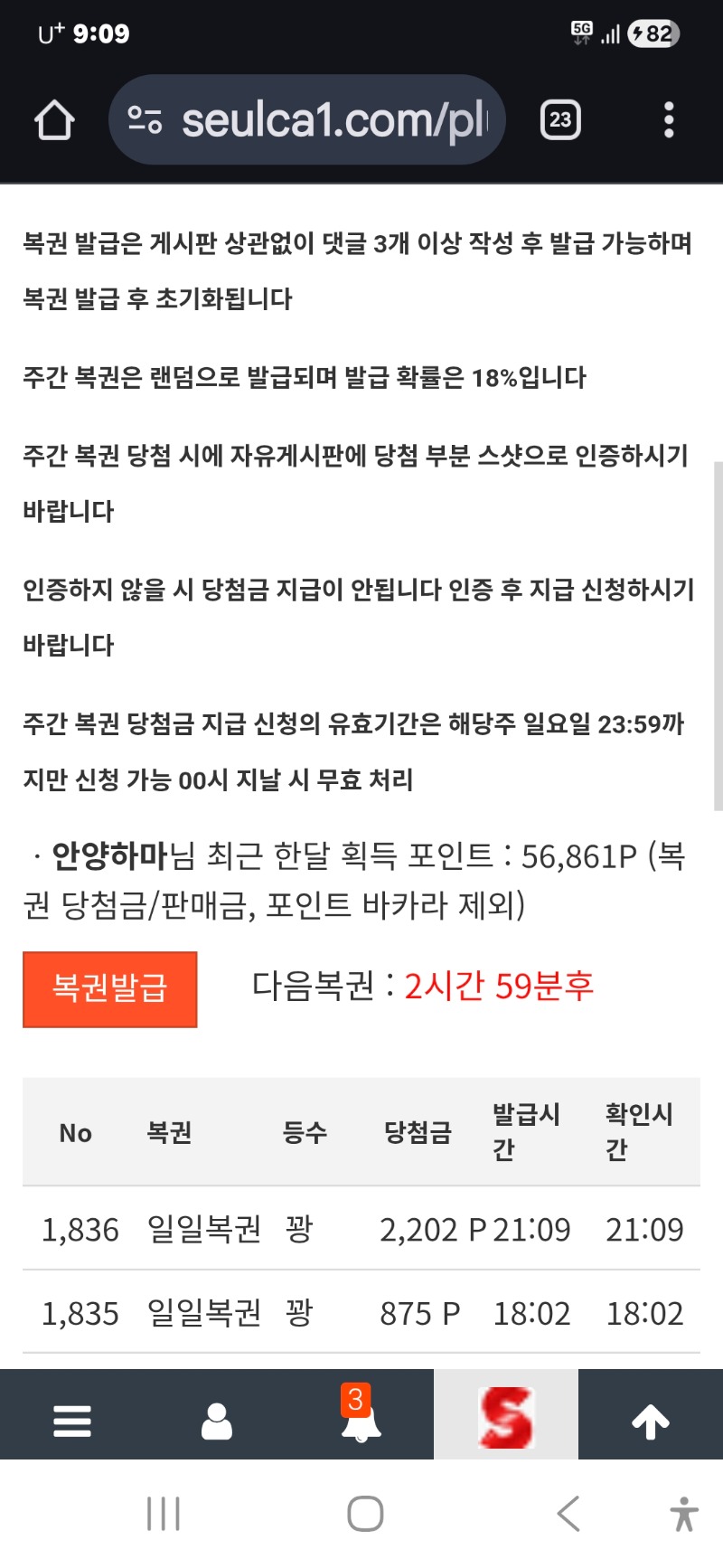Tap the 복권발급 button
This screenshot has width=723, height=1568.
click(109, 988)
